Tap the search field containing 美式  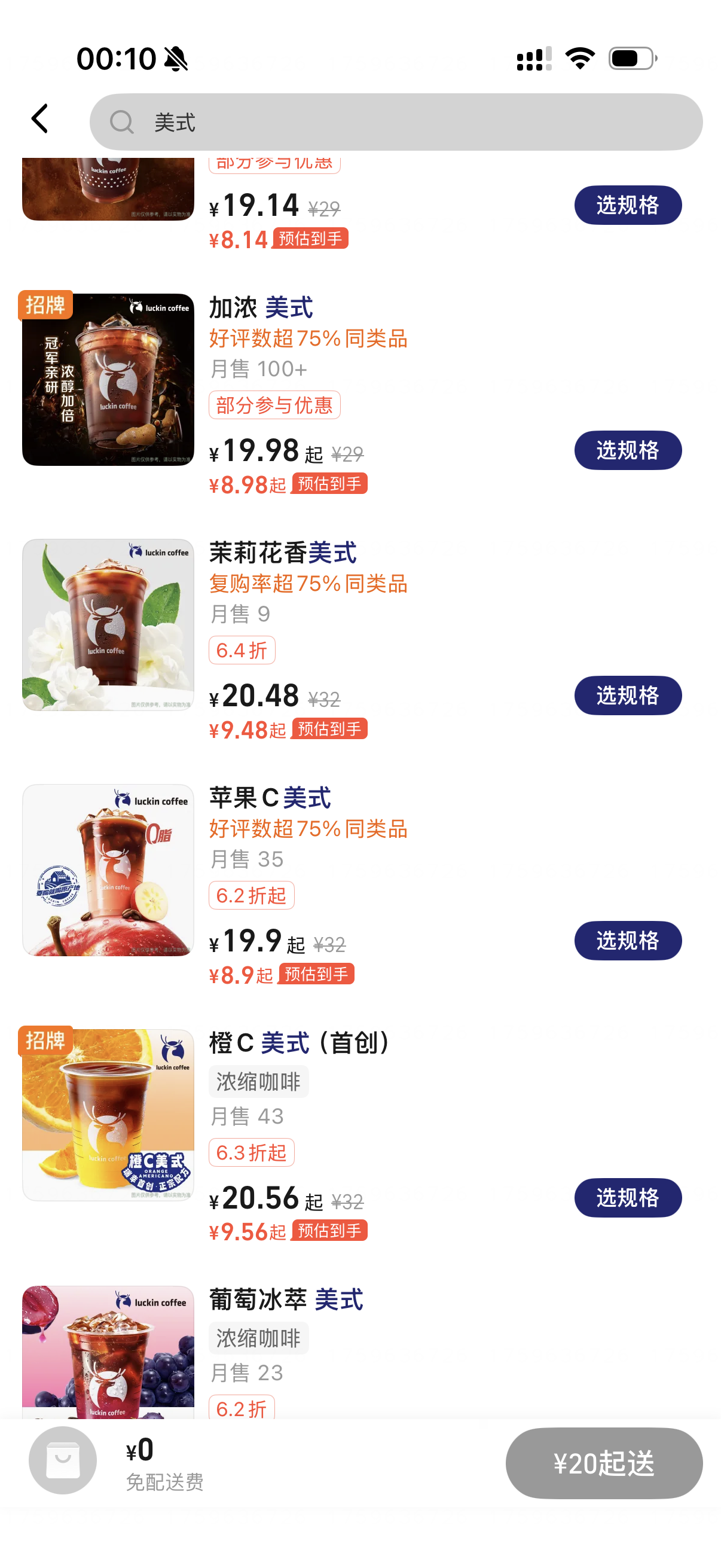pos(396,123)
